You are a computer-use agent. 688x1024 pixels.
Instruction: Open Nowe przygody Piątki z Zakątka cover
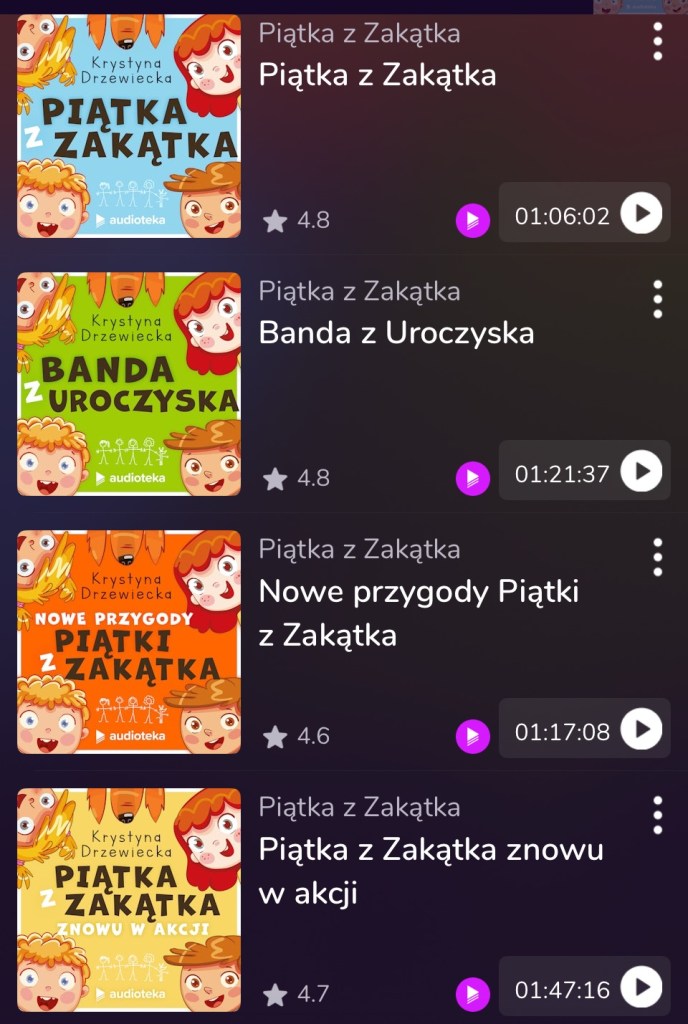tap(129, 641)
